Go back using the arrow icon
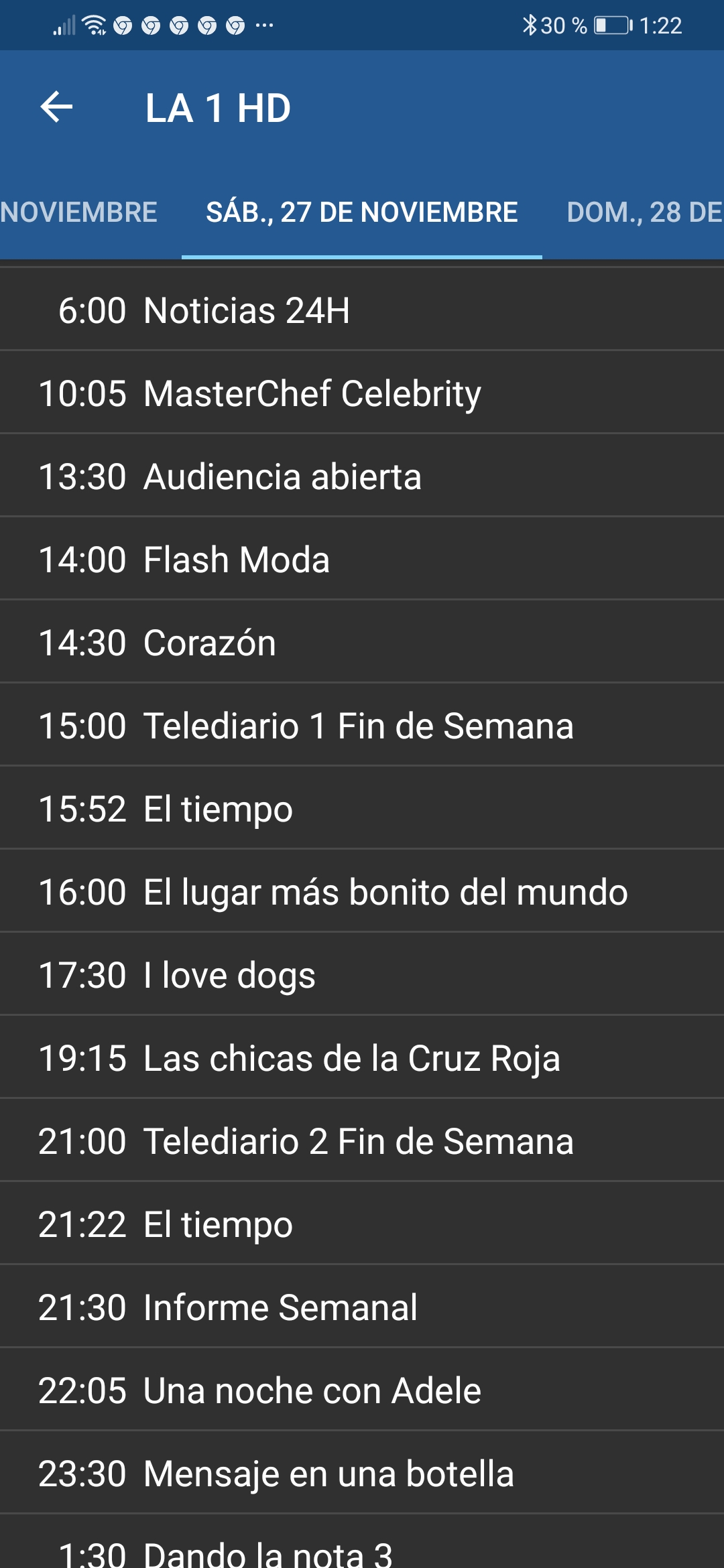The image size is (724, 1568). [x=56, y=107]
